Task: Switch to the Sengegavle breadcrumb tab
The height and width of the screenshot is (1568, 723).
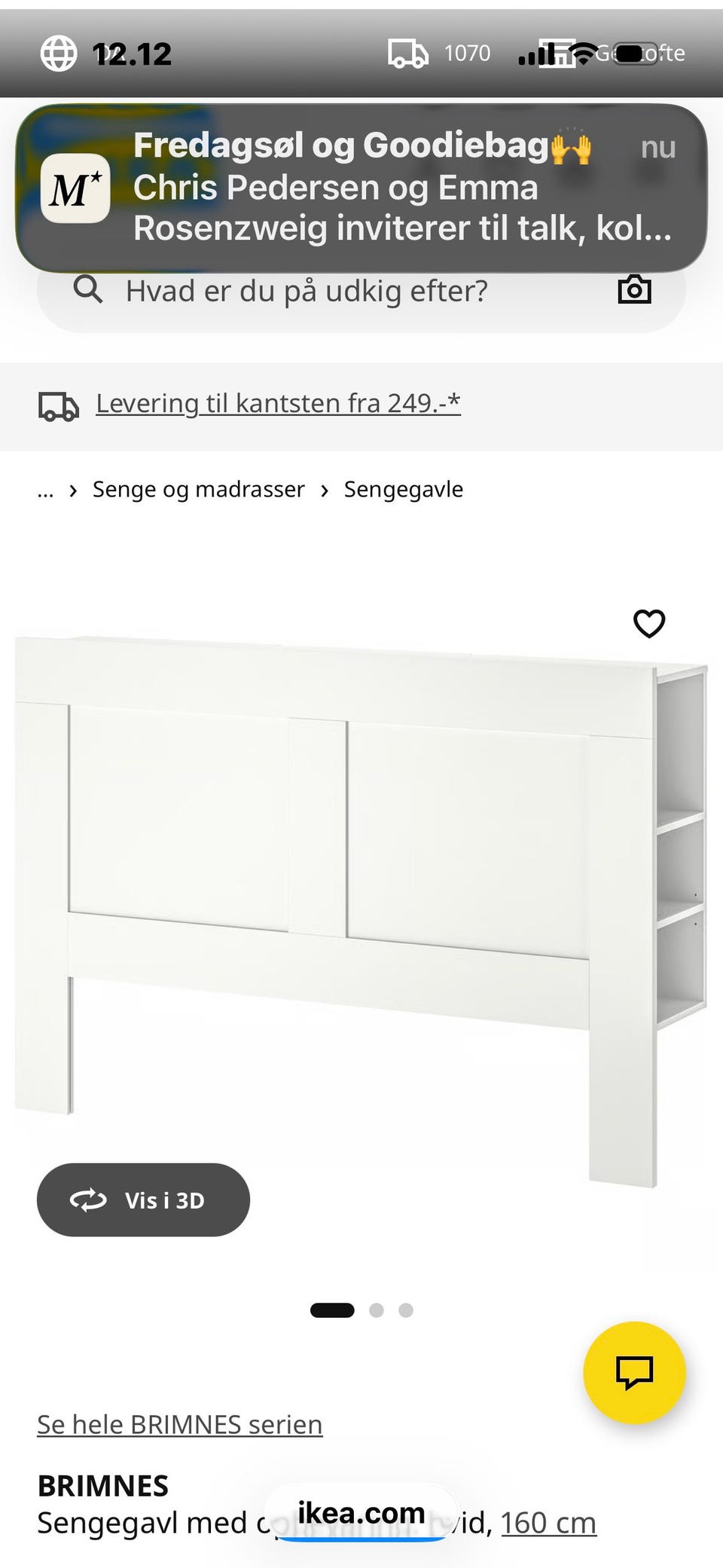Action: pyautogui.click(x=403, y=489)
